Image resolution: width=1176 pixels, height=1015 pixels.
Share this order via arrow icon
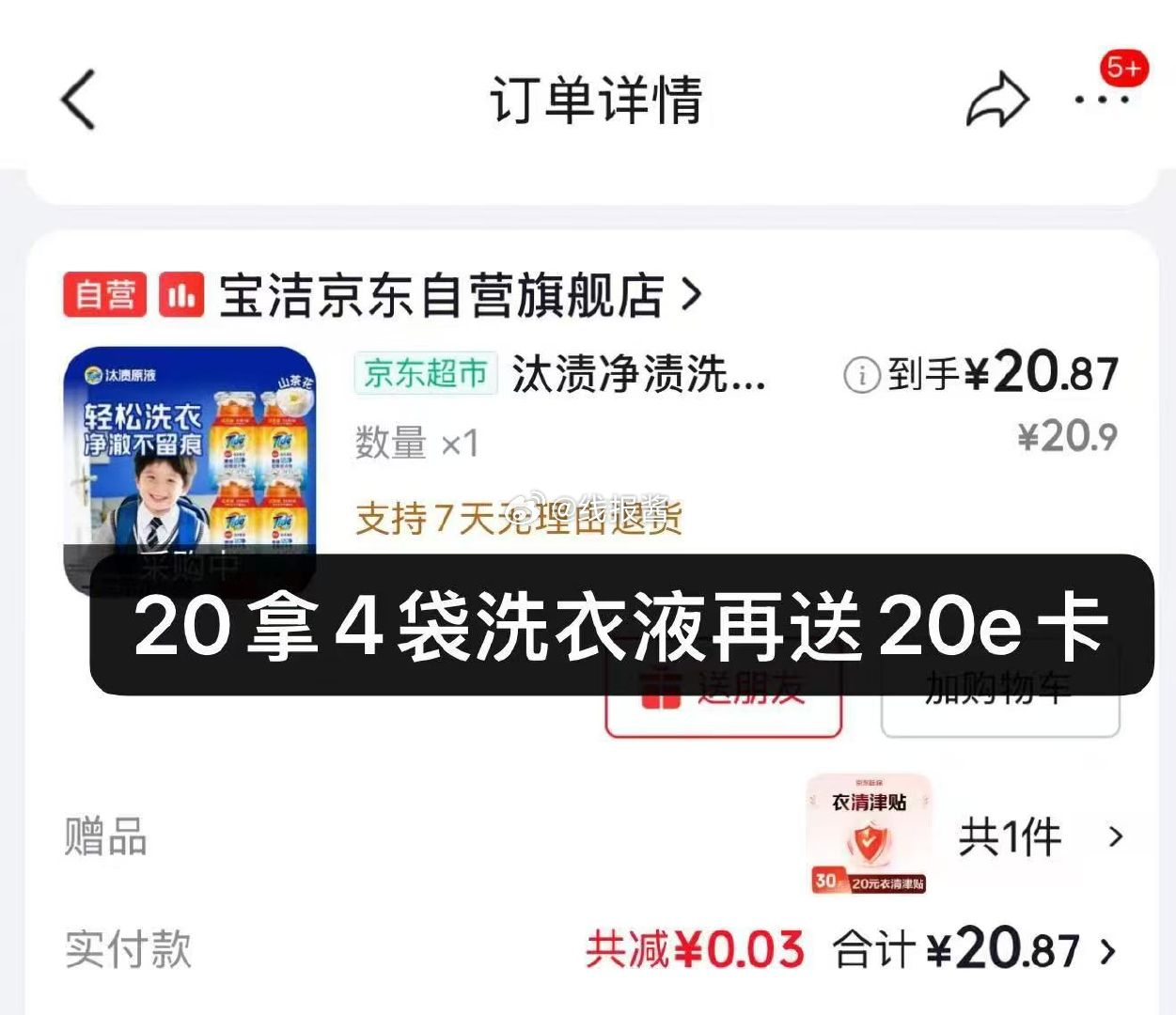click(x=997, y=100)
